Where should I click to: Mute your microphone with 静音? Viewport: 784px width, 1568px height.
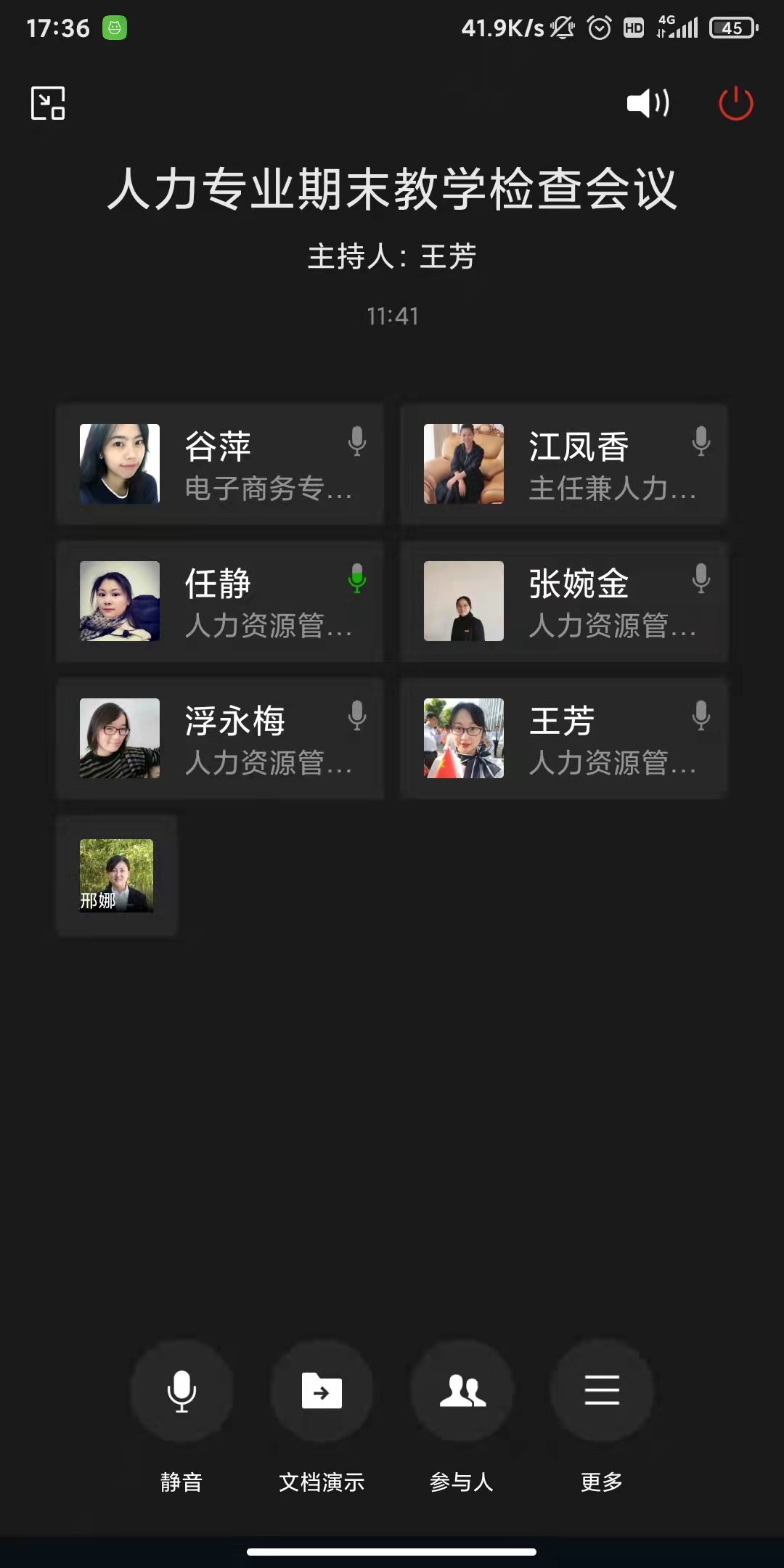coord(181,1390)
